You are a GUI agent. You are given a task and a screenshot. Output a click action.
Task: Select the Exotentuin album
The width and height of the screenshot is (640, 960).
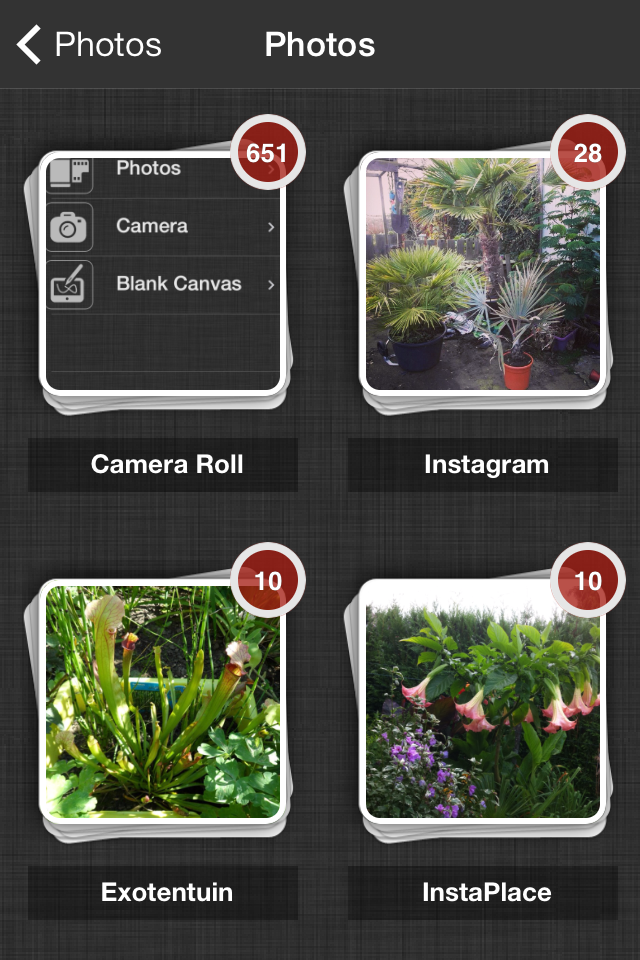click(164, 700)
